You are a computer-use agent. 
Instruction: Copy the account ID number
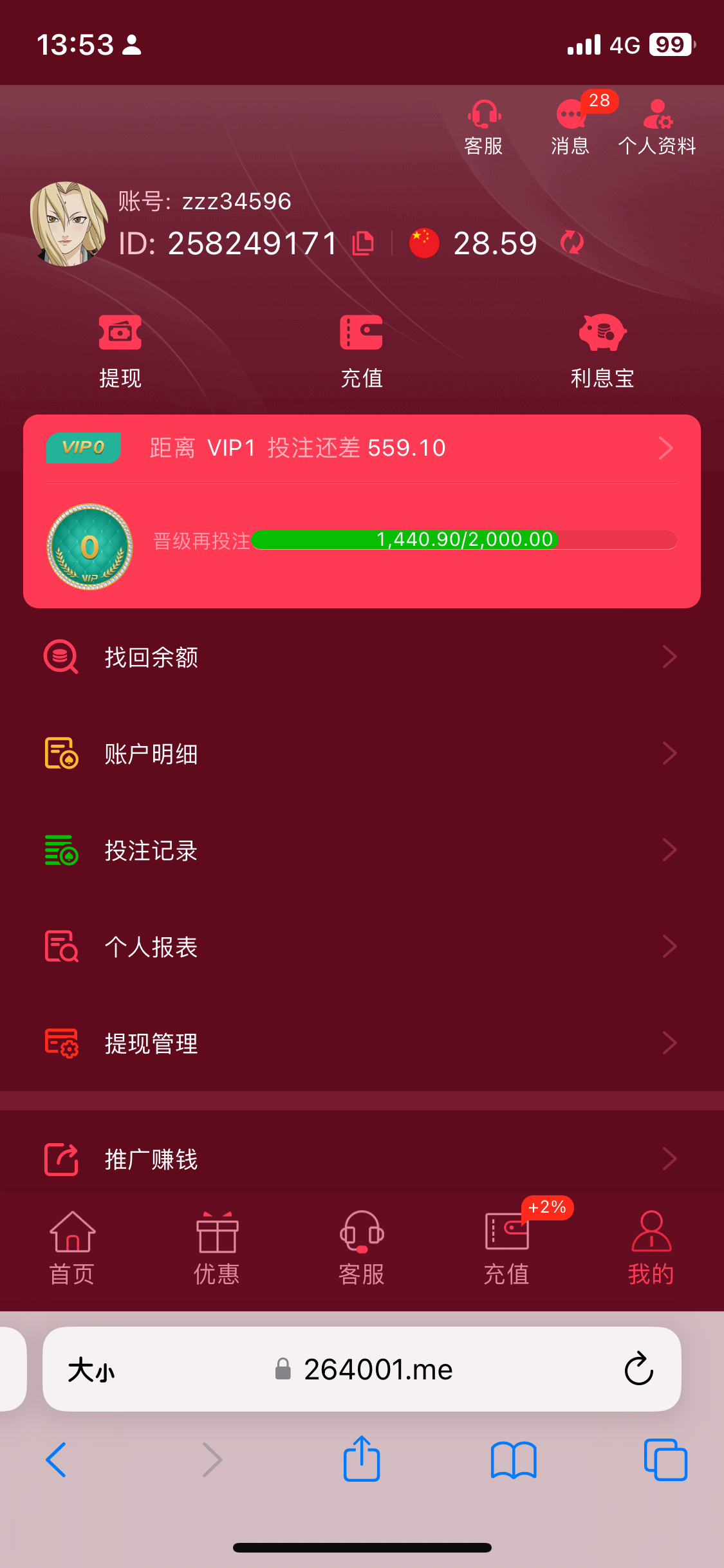click(x=364, y=243)
